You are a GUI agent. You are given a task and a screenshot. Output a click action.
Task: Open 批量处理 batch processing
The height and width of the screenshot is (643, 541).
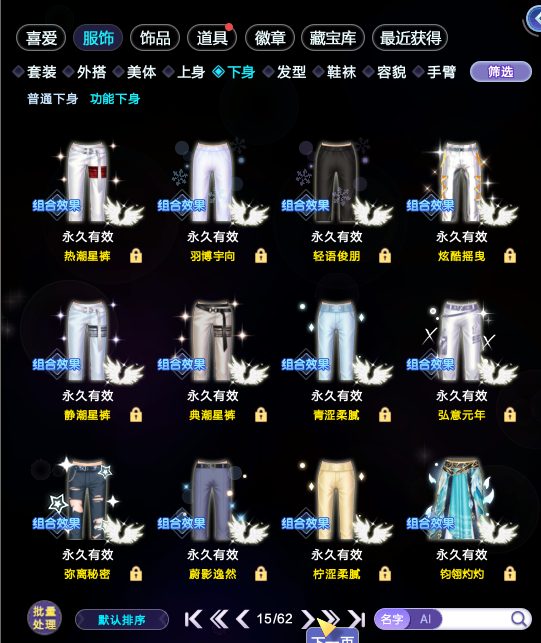pyautogui.click(x=44, y=618)
